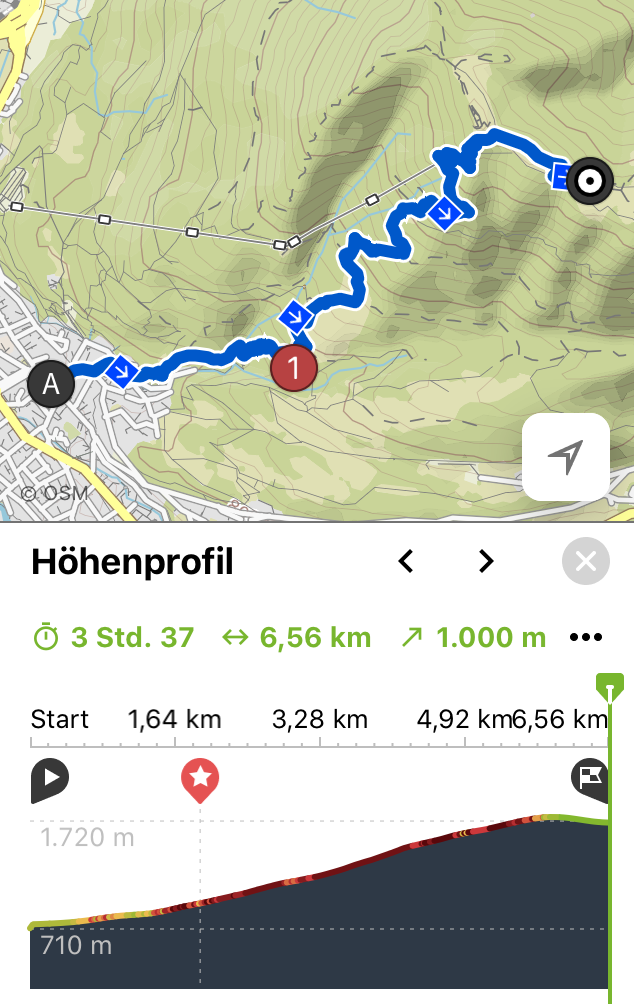Go to next profile section arrow
Viewport: 634px width, 1004px height.
point(486,562)
